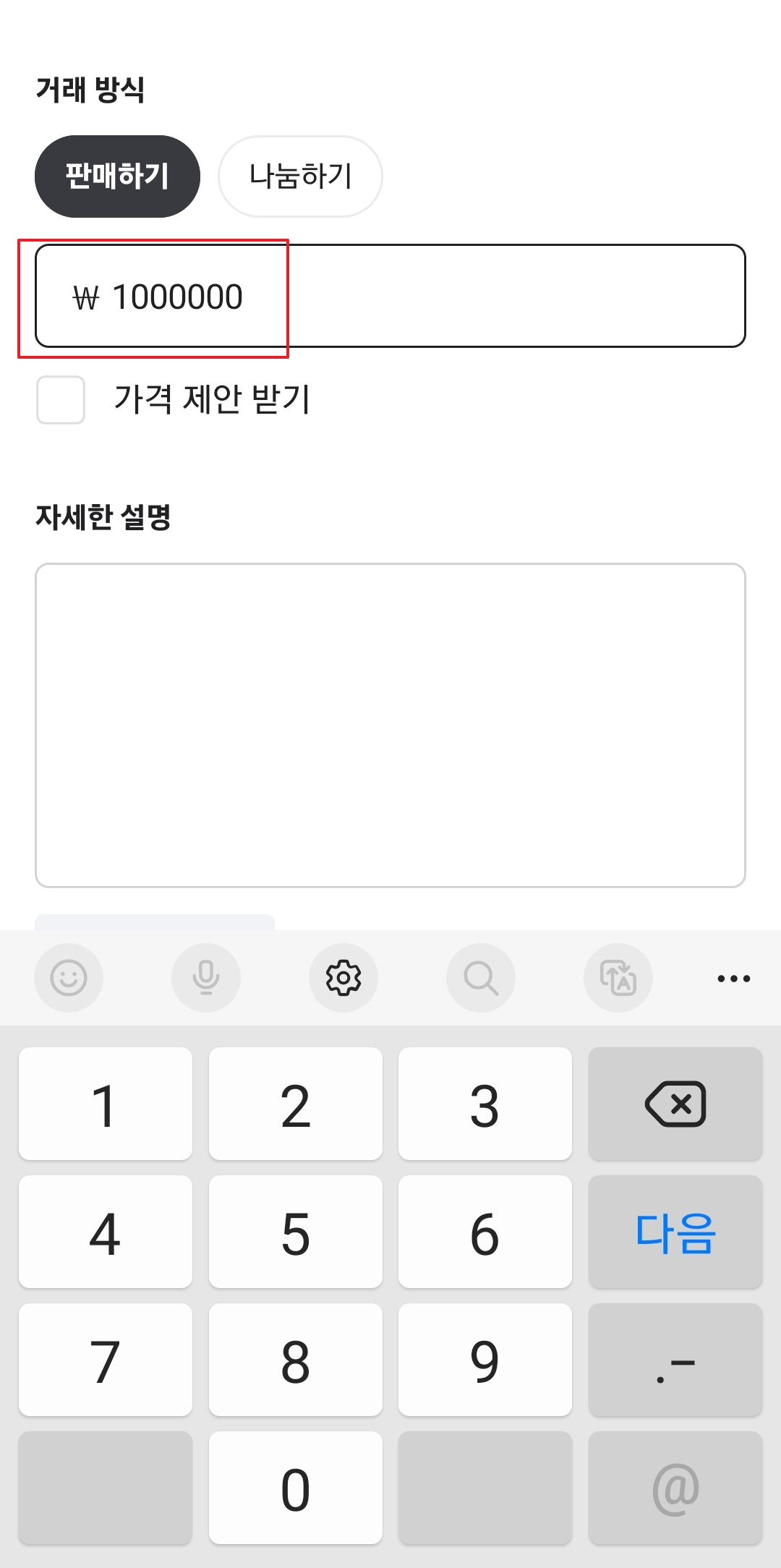Activate voice input with the microphone icon
Viewport: 781px width, 1568px height.
pos(206,977)
